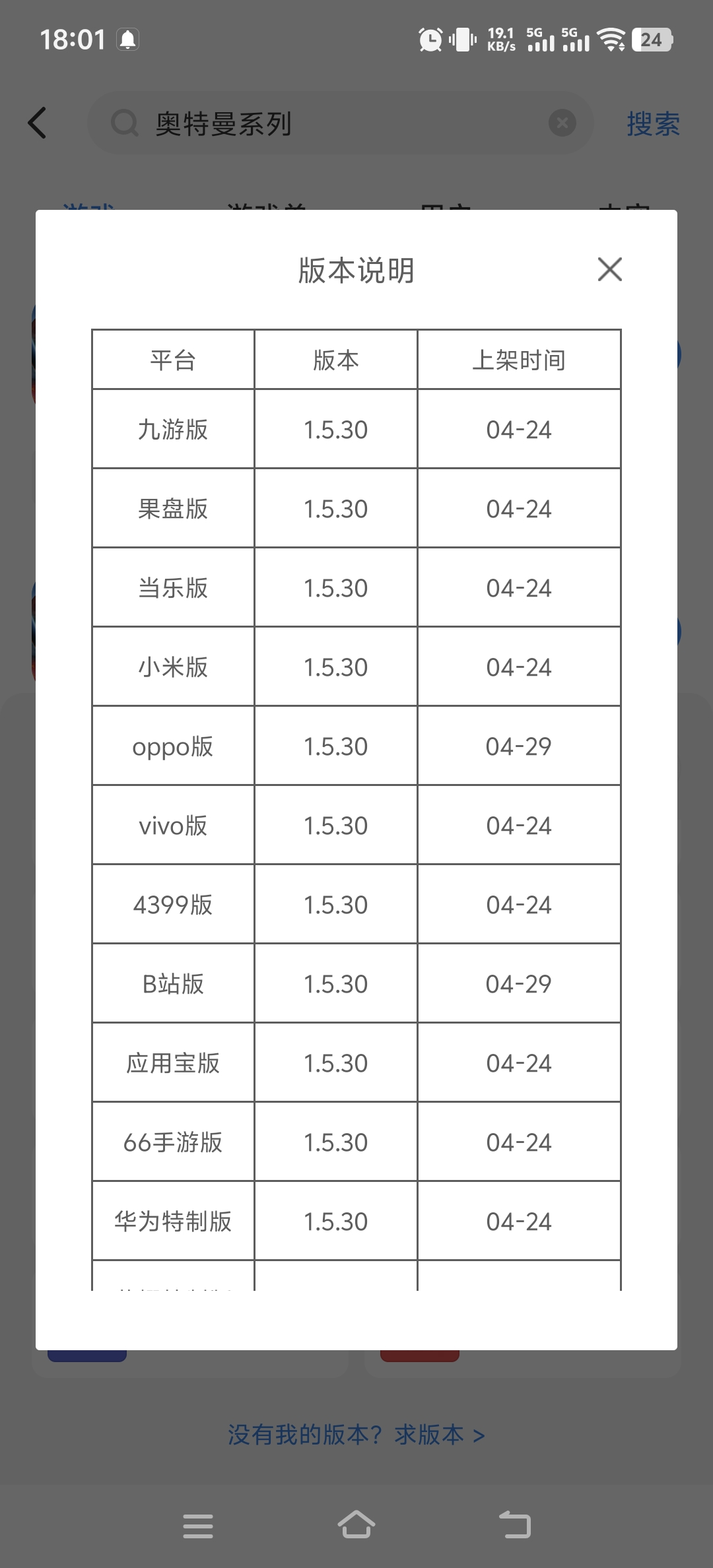Go back with the top-left arrow
Viewport: 713px width, 1568px height.
38,123
